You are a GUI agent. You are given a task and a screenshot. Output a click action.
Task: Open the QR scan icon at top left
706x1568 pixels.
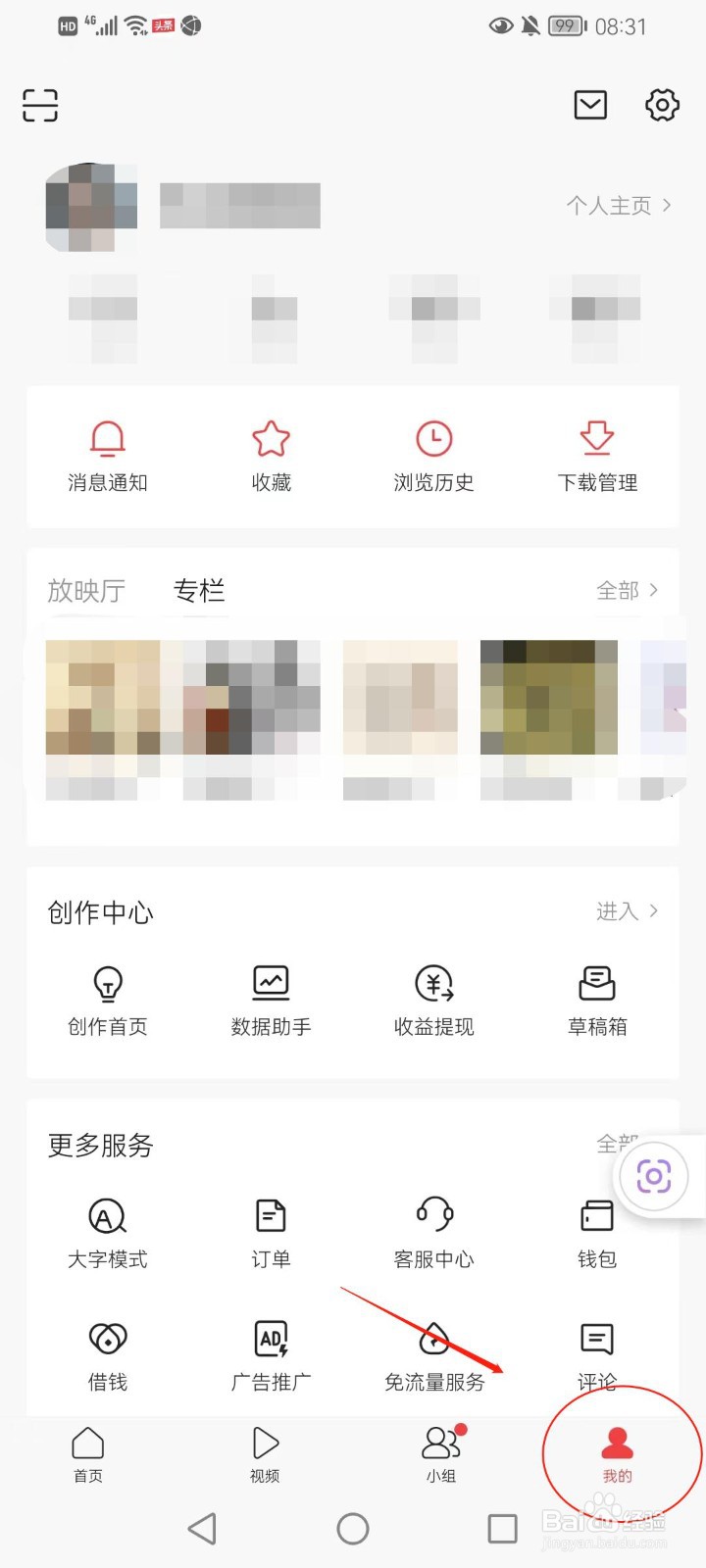pyautogui.click(x=39, y=105)
